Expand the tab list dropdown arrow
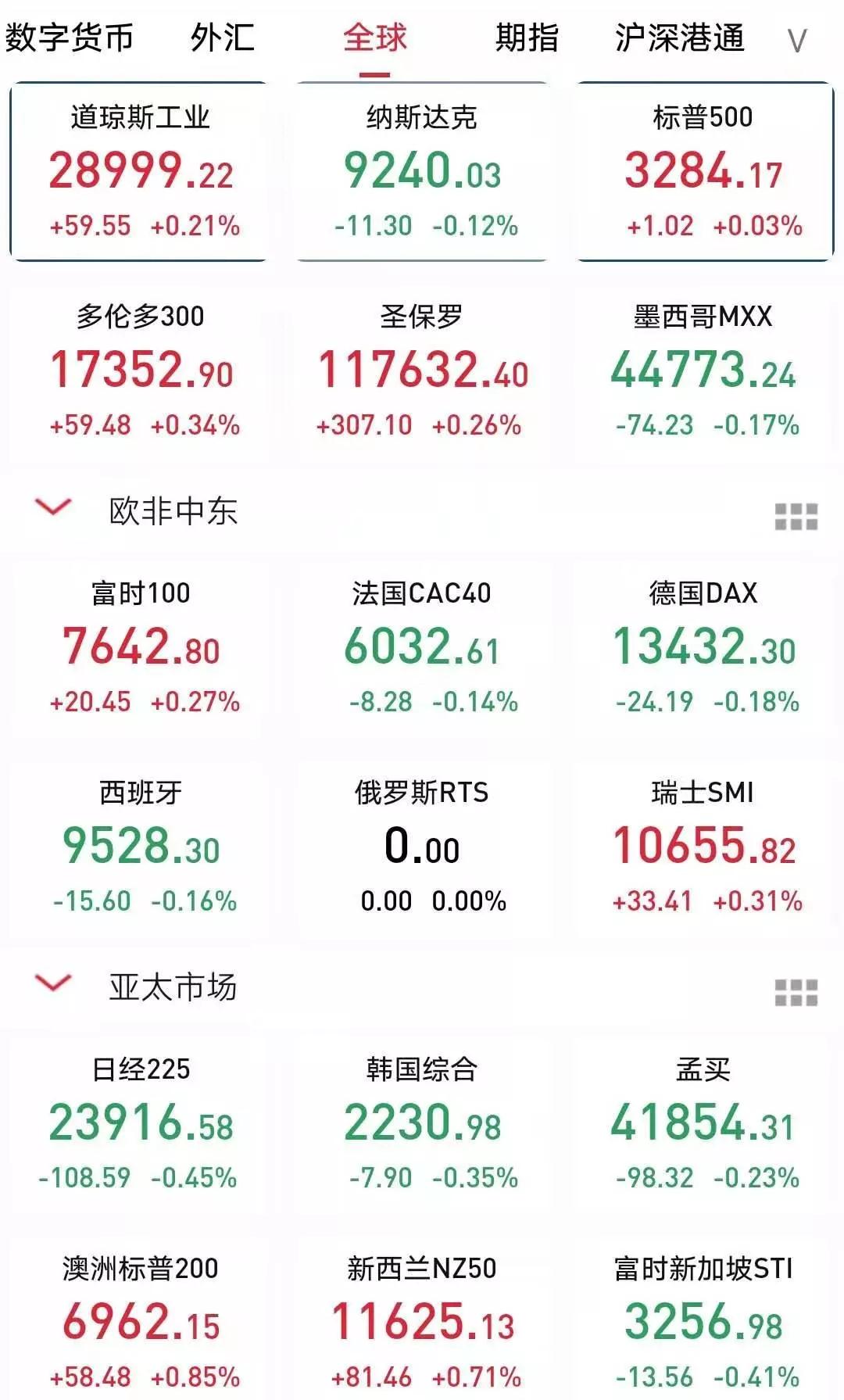 [x=796, y=41]
